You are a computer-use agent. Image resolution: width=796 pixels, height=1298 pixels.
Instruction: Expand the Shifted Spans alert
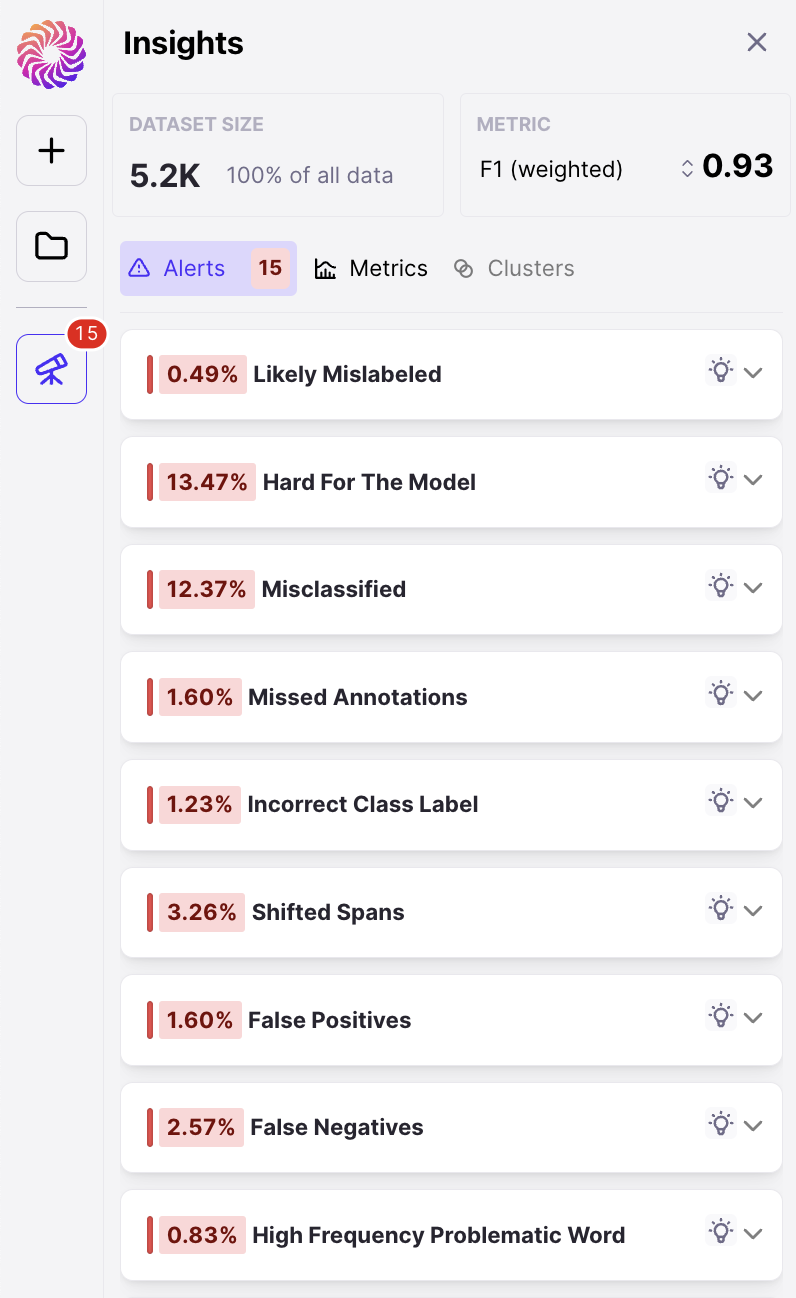coord(754,911)
